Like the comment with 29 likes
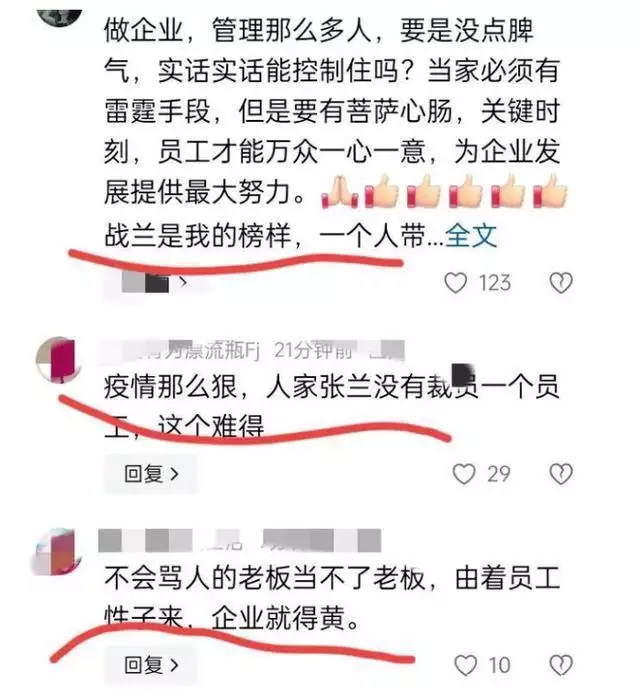The width and height of the screenshot is (640, 698). (x=464, y=474)
